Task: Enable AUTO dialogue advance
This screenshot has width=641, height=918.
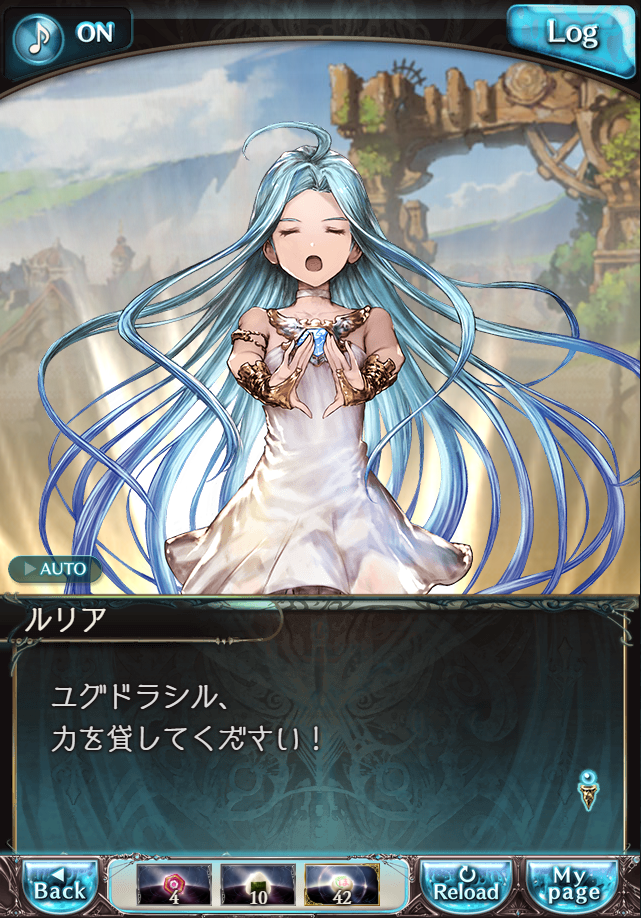Action: coord(56,569)
